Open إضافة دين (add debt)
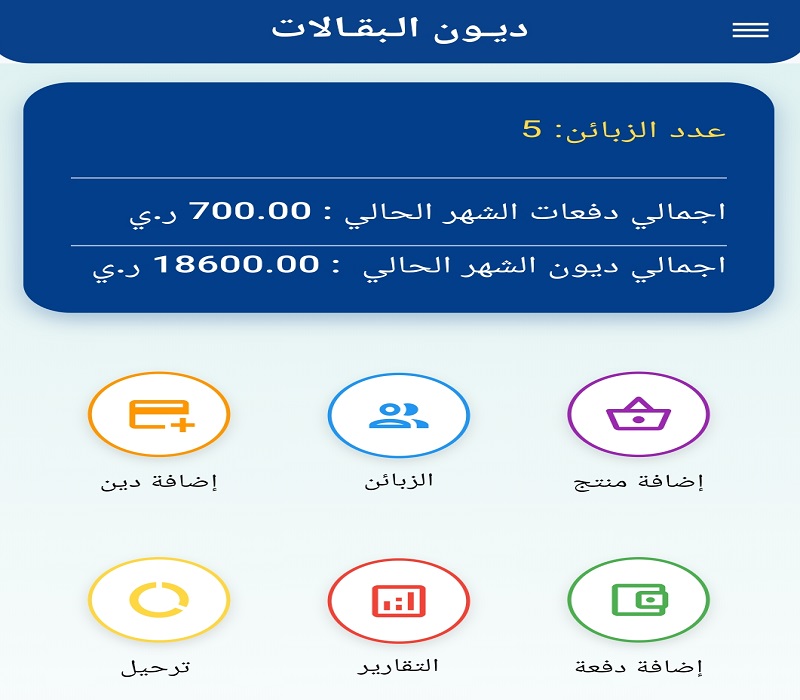This screenshot has width=800, height=700. point(160,415)
